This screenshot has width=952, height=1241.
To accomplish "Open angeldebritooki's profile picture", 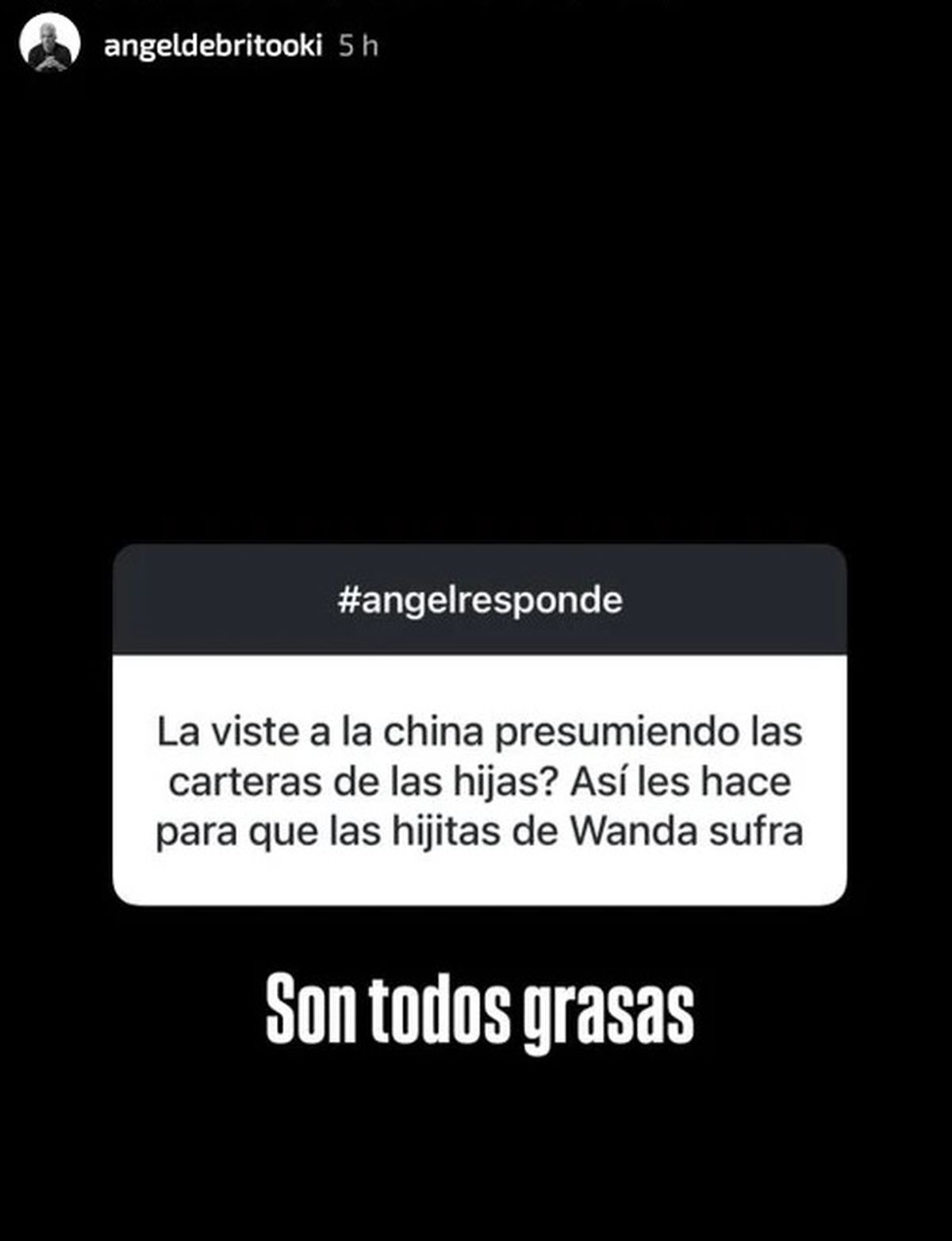I will [x=49, y=44].
